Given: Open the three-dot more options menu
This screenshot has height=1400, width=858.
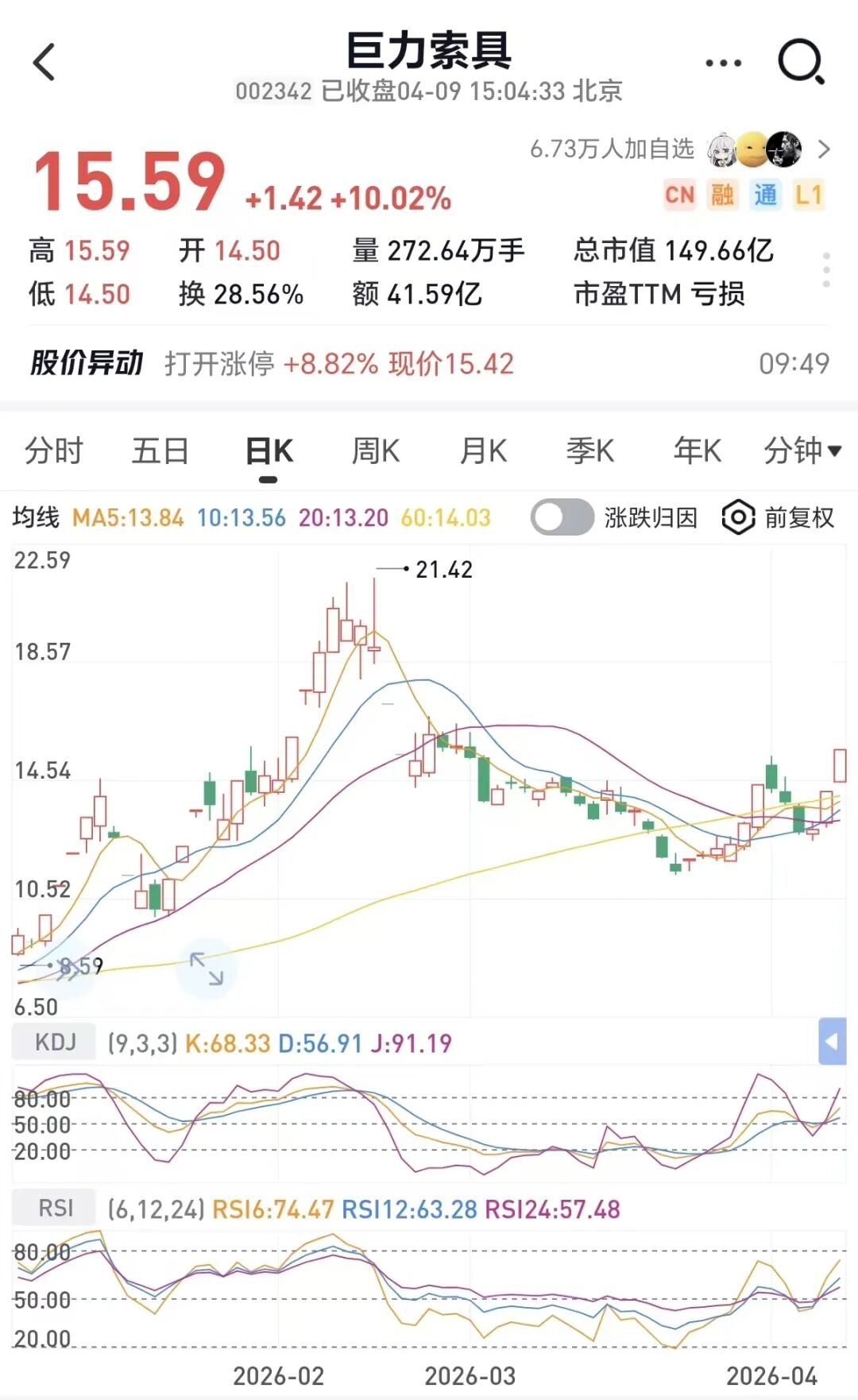Looking at the screenshot, I should click(723, 63).
